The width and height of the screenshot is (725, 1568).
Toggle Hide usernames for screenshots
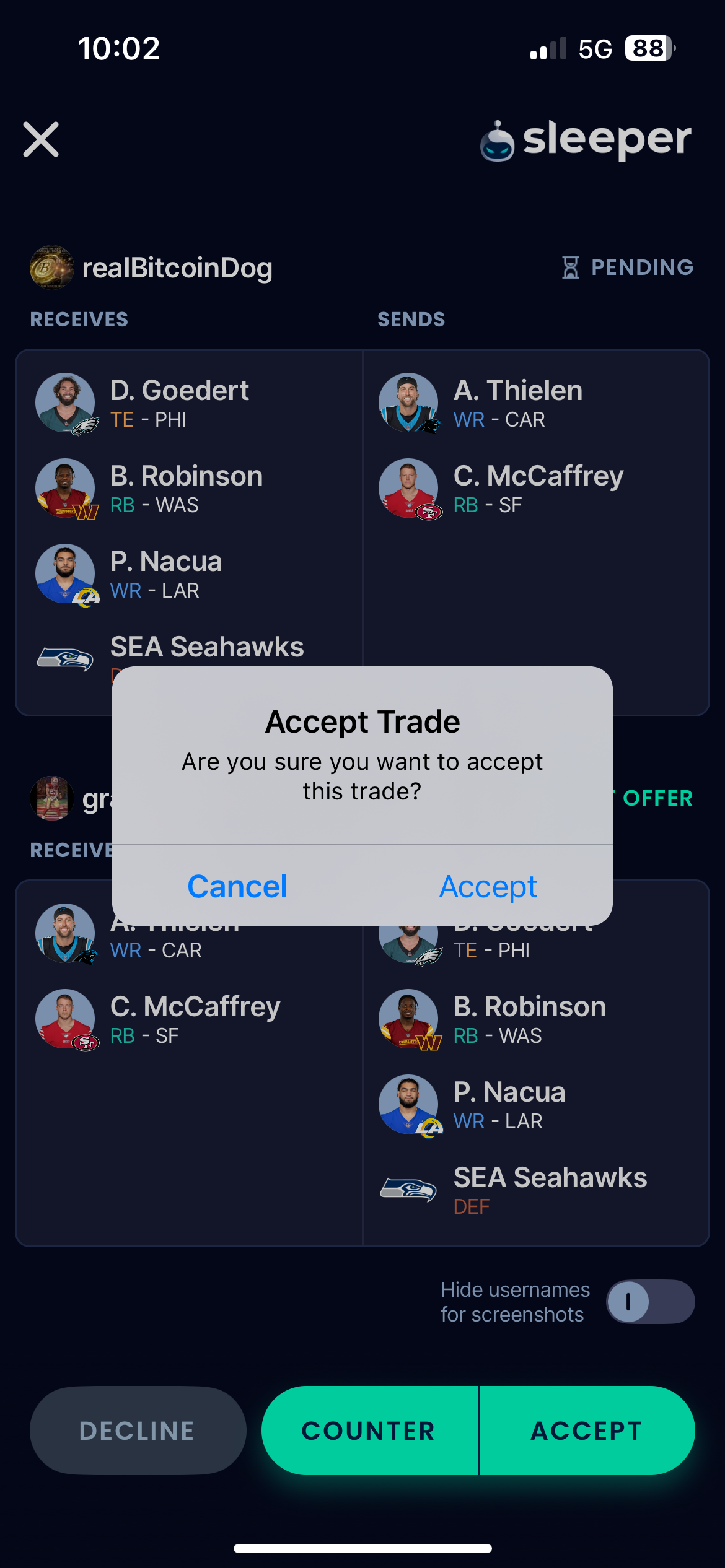(650, 1302)
